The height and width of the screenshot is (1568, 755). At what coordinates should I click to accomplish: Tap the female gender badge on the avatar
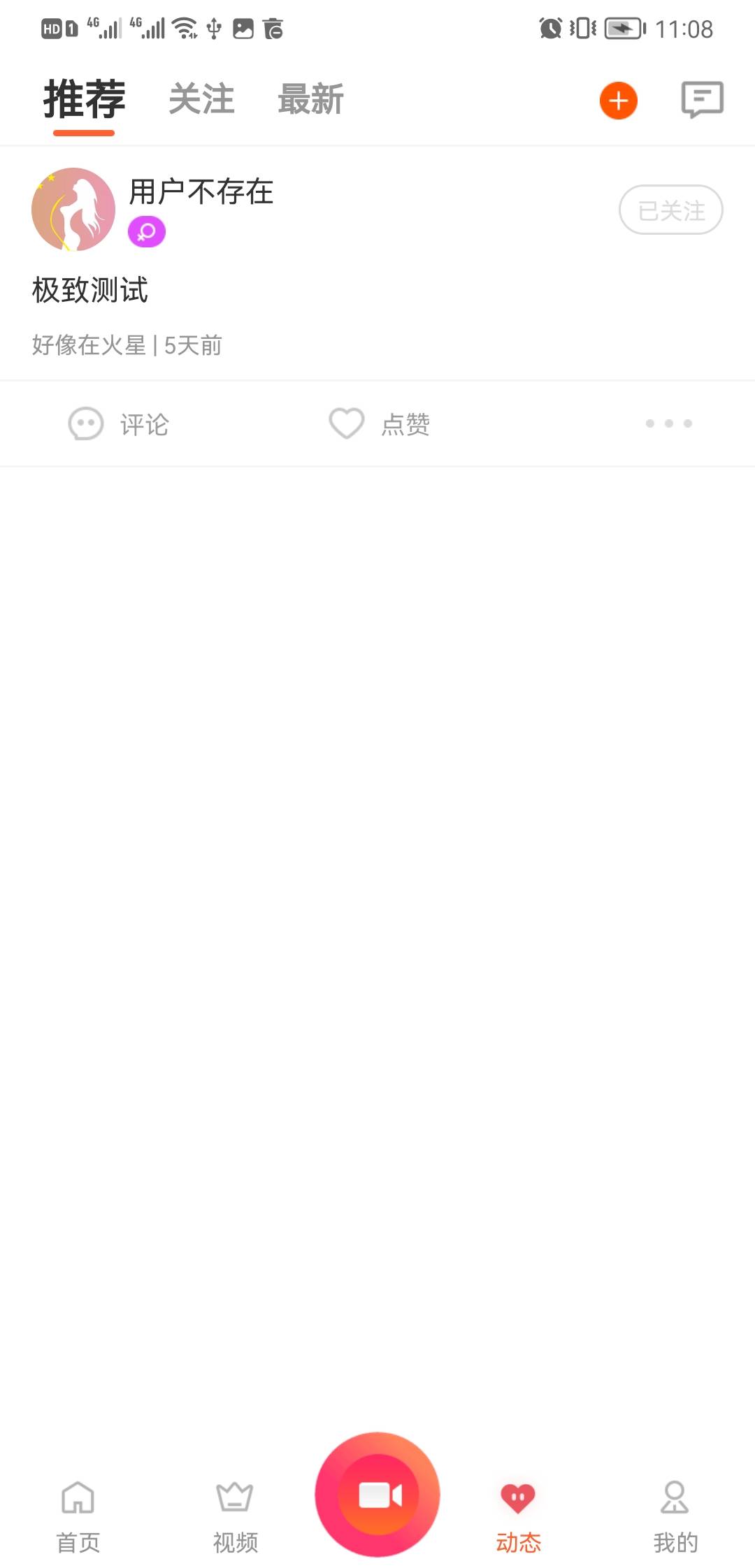click(x=145, y=231)
